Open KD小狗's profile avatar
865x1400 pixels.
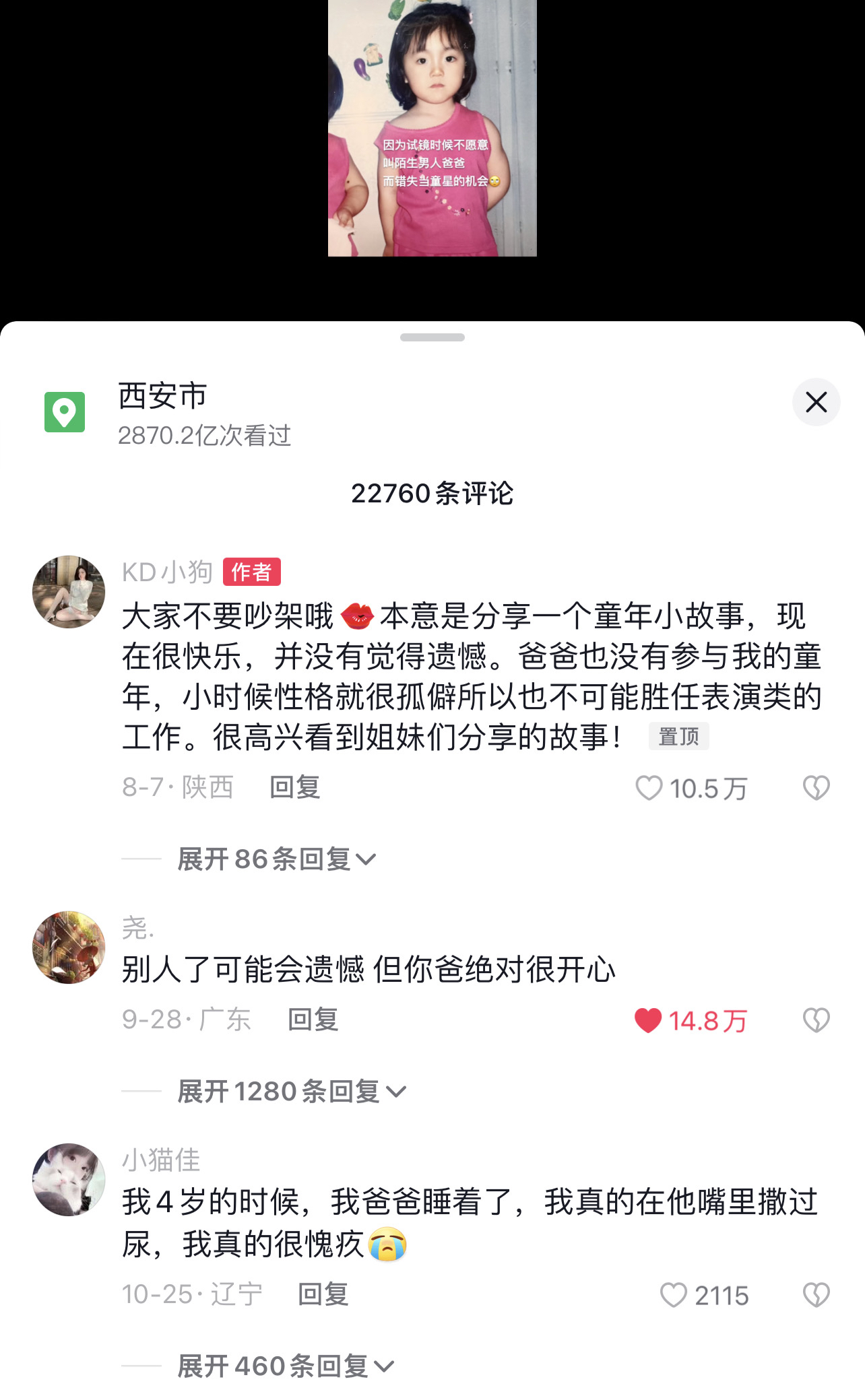point(69,593)
